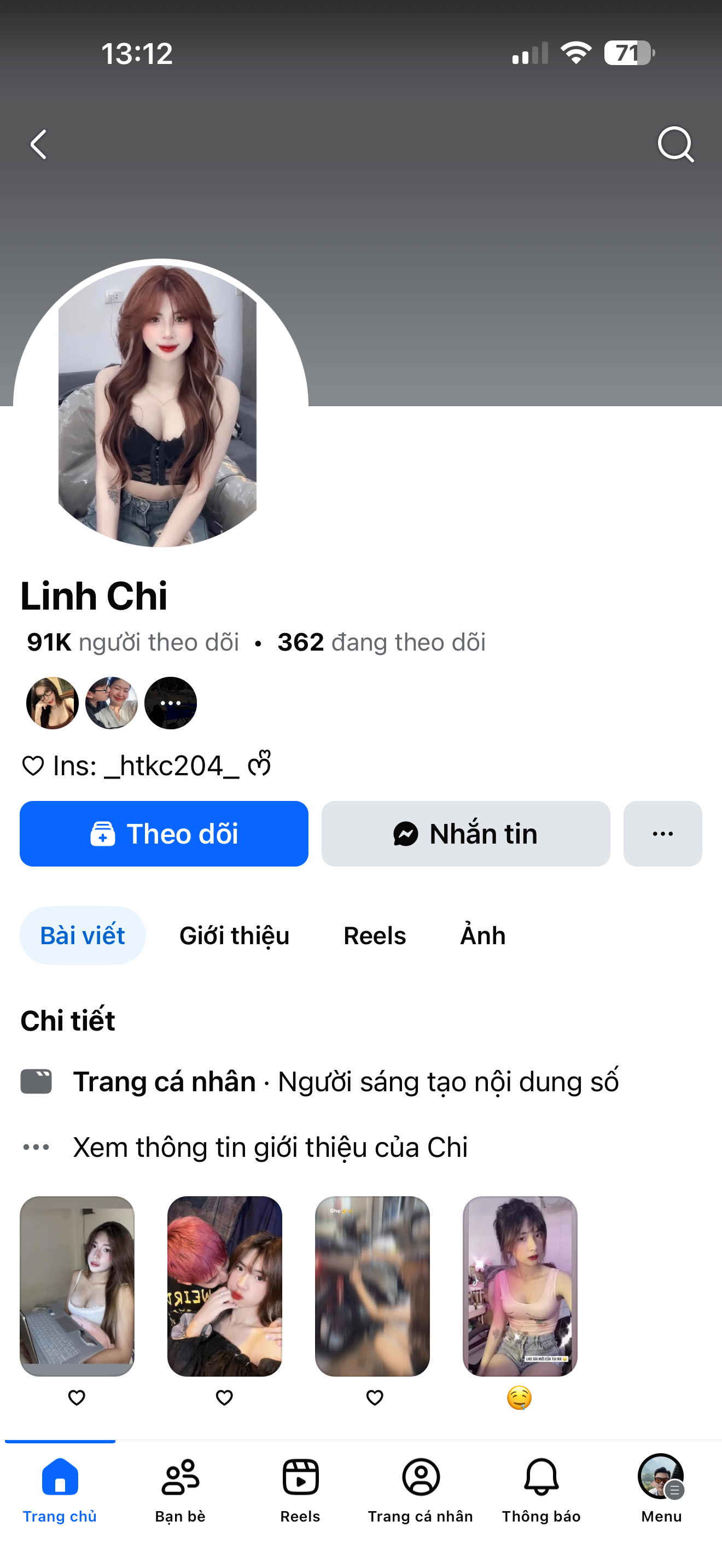Open the Ảnh photos tab
This screenshot has height=1568, width=722.
pos(483,935)
